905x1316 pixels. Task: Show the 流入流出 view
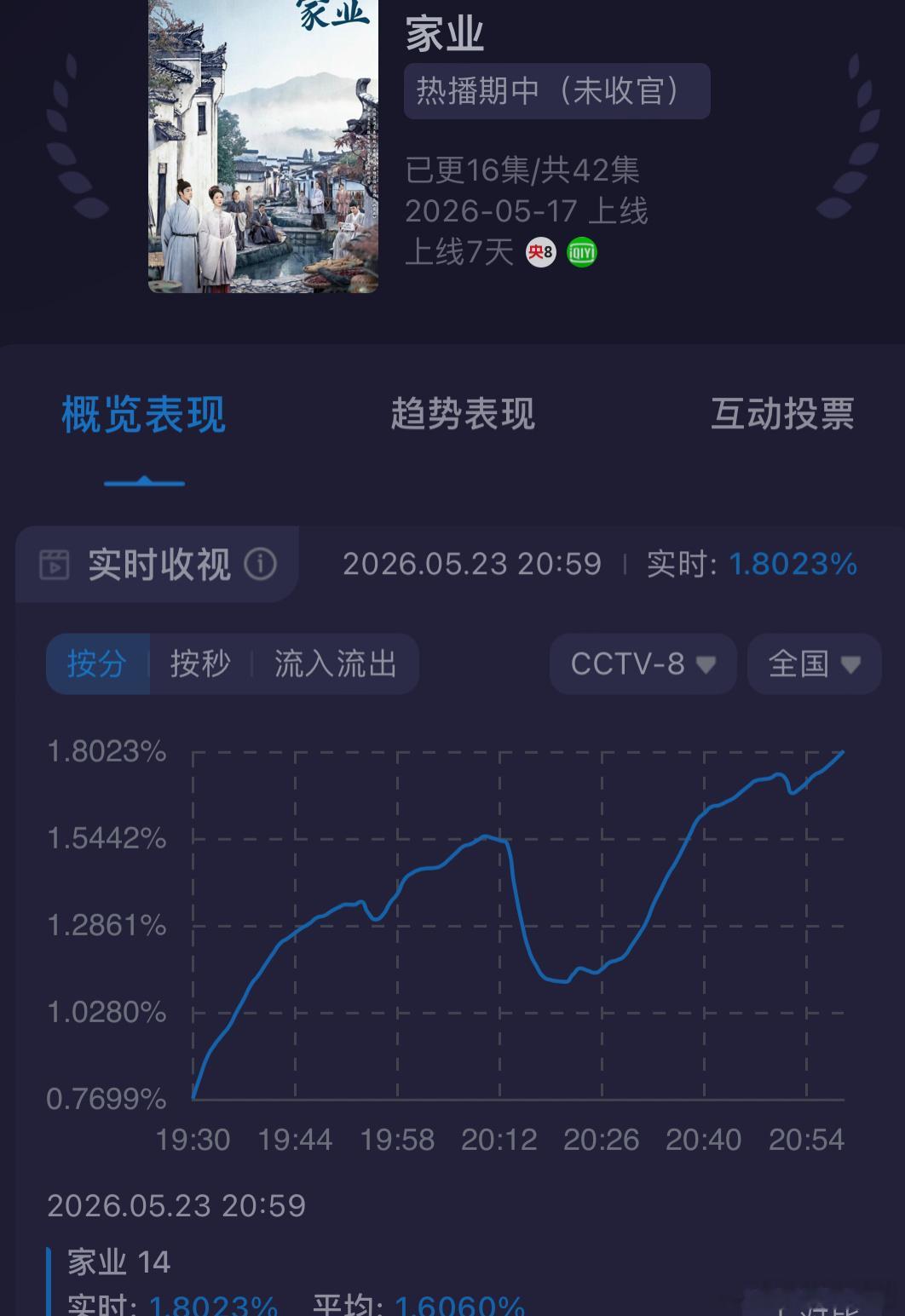336,664
